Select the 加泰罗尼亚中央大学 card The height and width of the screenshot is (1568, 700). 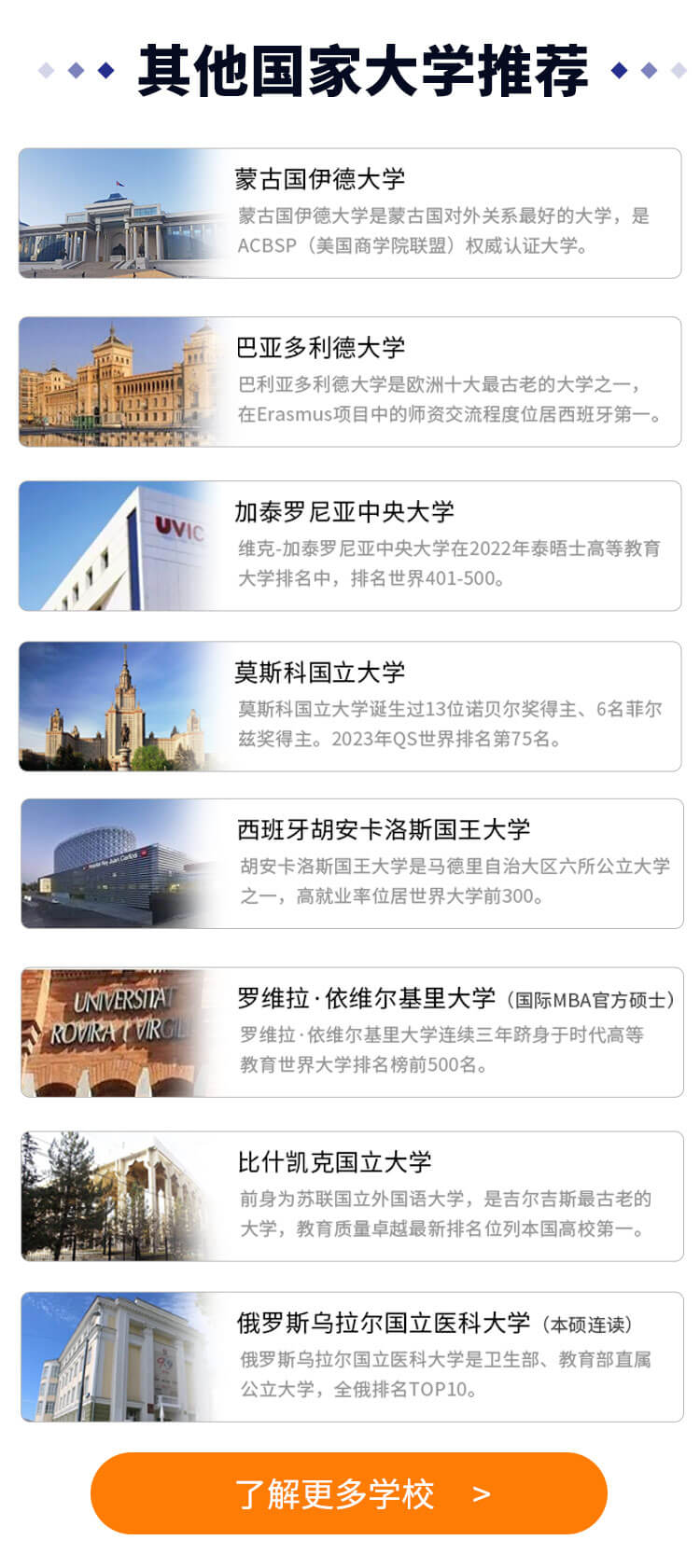(350, 546)
